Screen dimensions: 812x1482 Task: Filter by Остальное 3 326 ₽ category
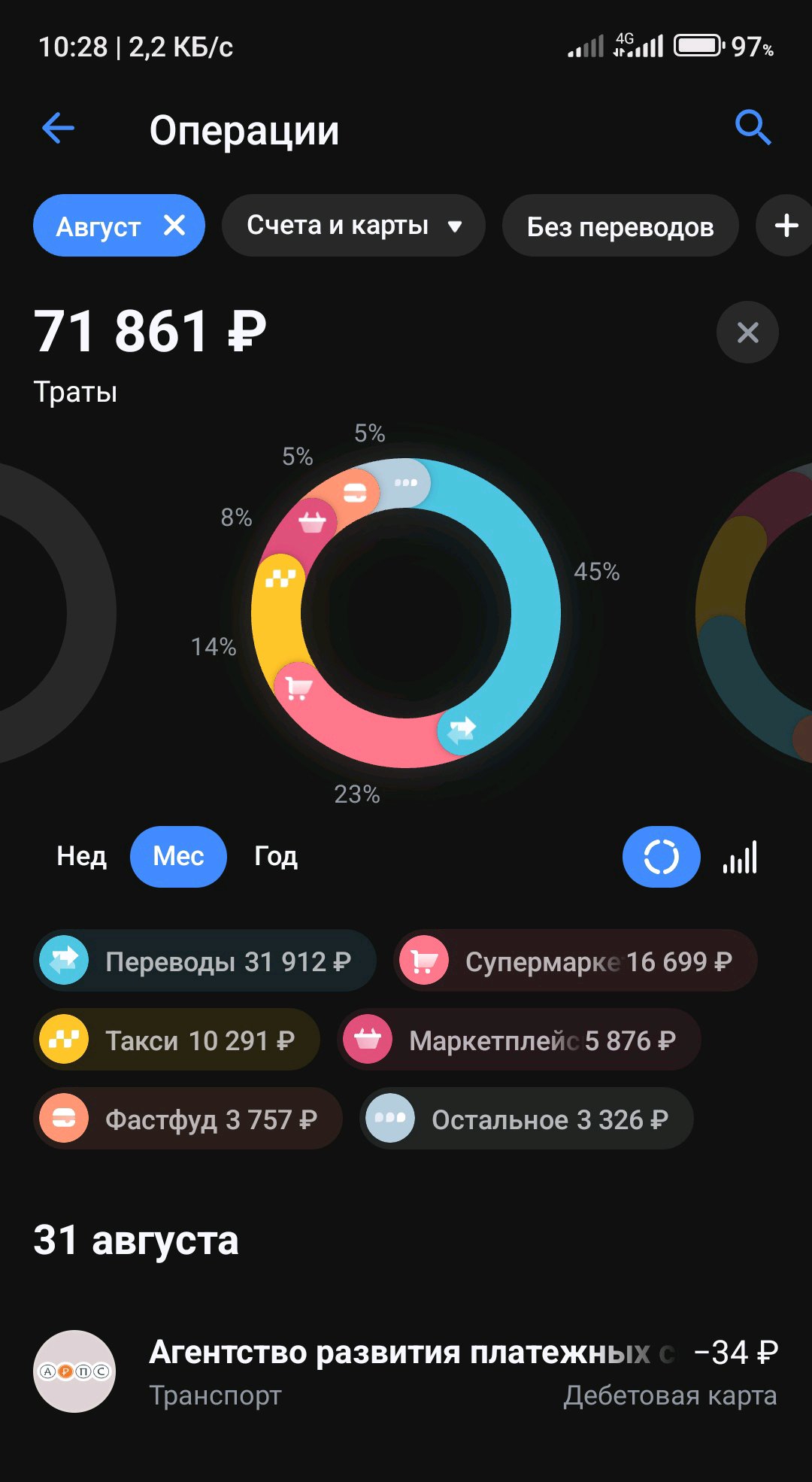tap(526, 1119)
